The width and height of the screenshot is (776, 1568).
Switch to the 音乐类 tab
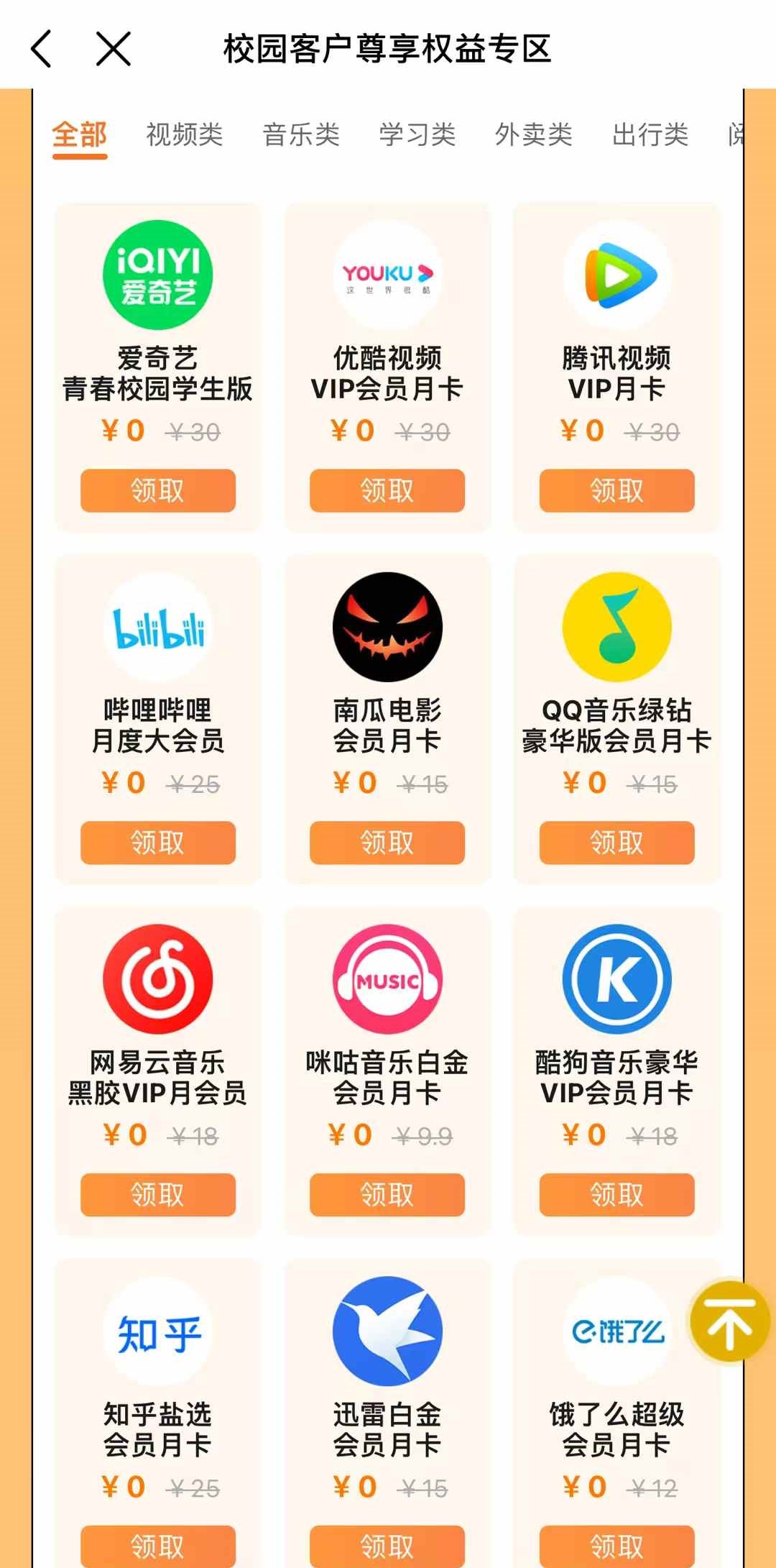pyautogui.click(x=300, y=134)
